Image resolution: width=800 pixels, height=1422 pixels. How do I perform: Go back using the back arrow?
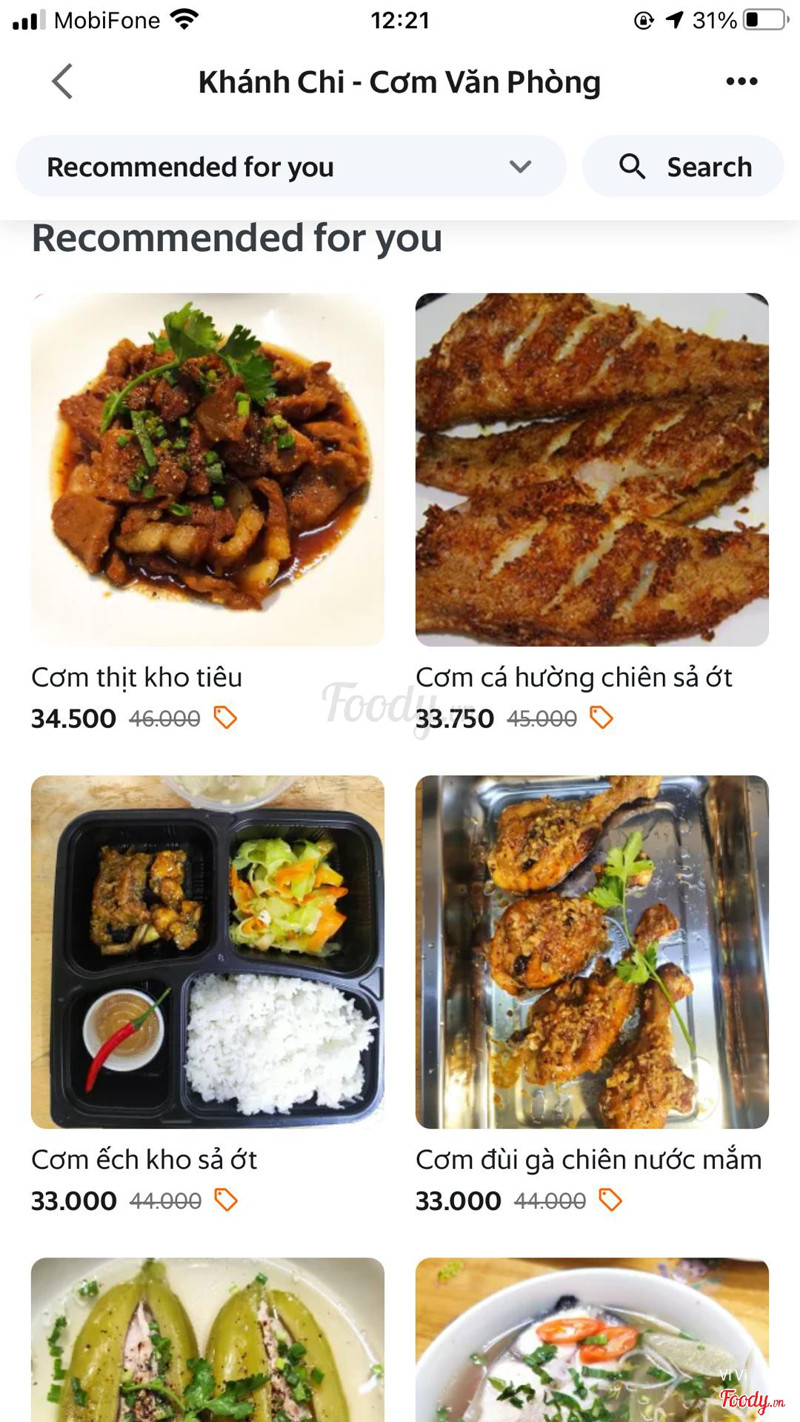63,82
